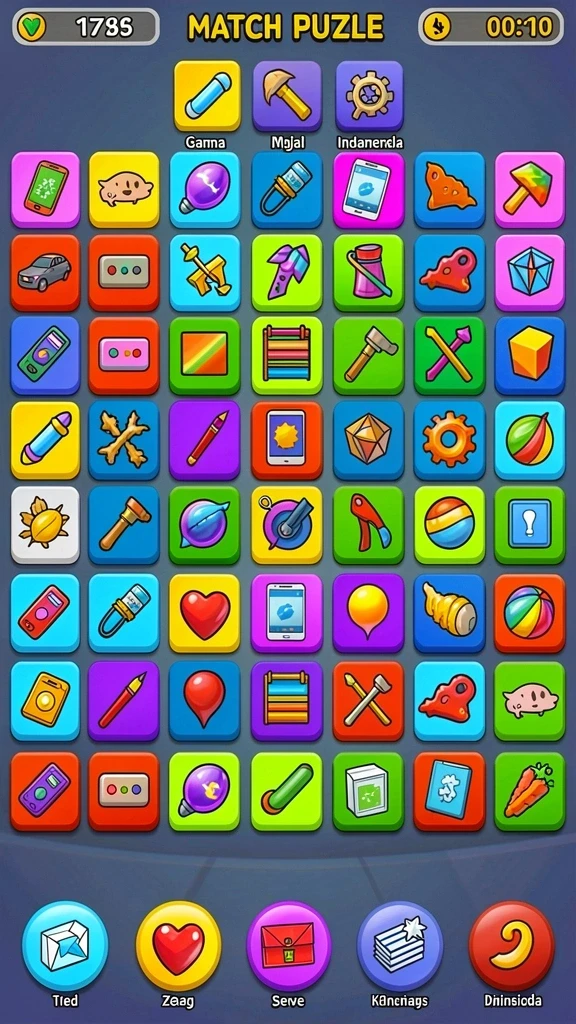Image resolution: width=576 pixels, height=1024 pixels.
Task: Tap the sun tile with white background
Action: pos(45,524)
